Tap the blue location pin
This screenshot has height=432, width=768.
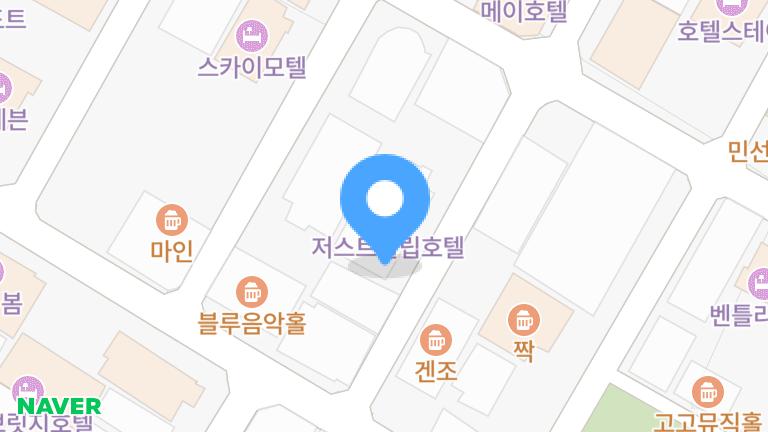pyautogui.click(x=385, y=201)
